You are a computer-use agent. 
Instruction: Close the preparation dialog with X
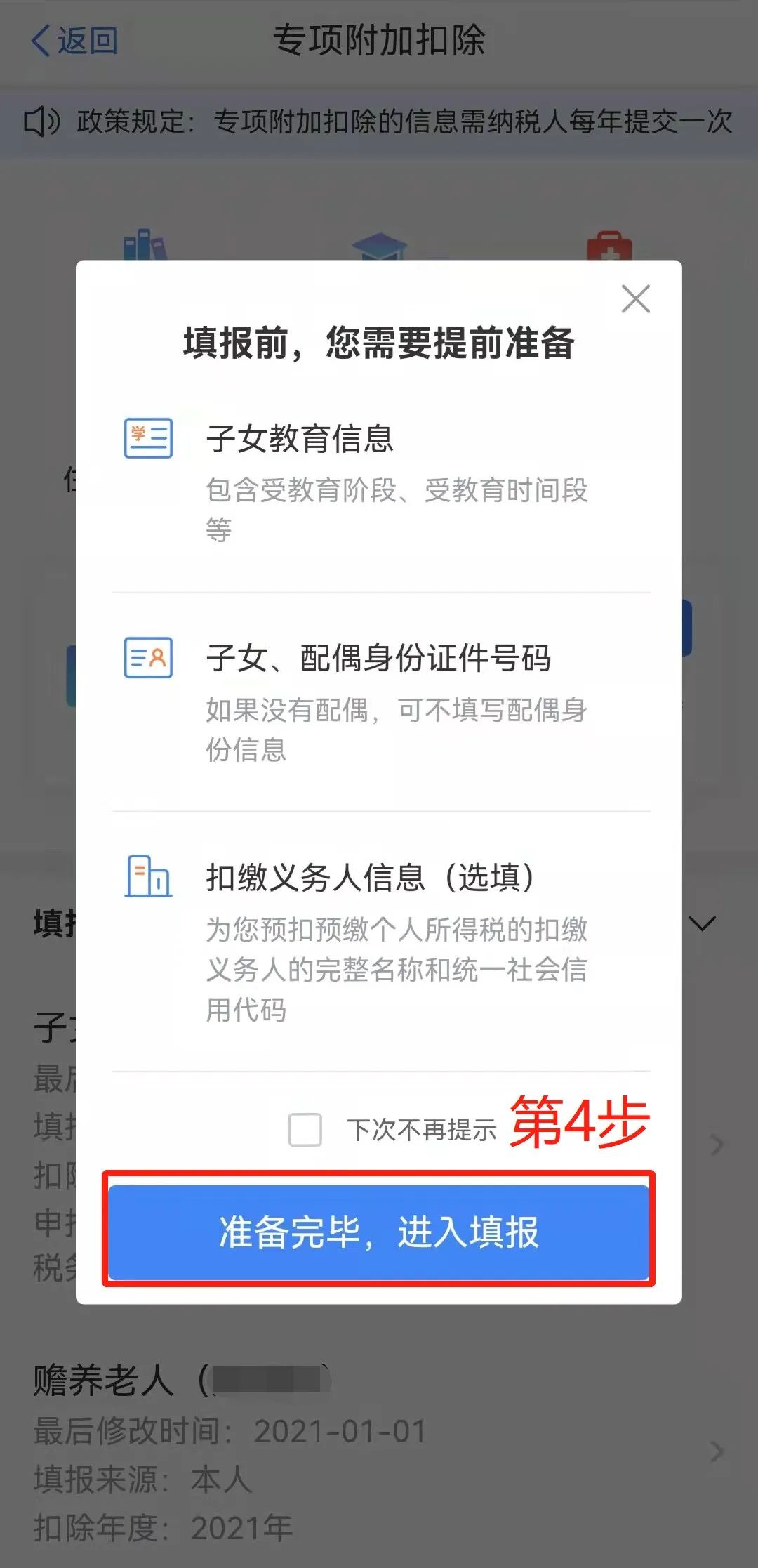point(636,299)
